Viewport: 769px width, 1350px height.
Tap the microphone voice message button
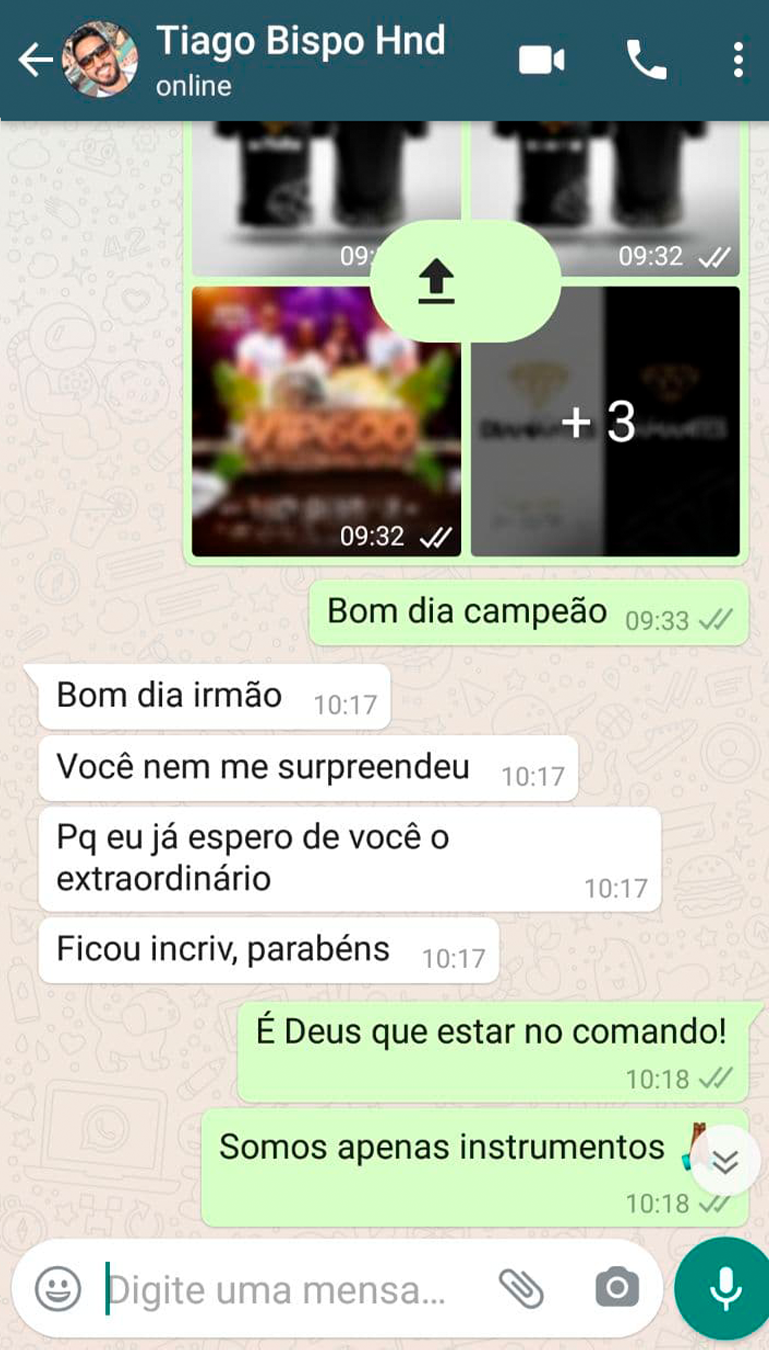pos(724,1289)
